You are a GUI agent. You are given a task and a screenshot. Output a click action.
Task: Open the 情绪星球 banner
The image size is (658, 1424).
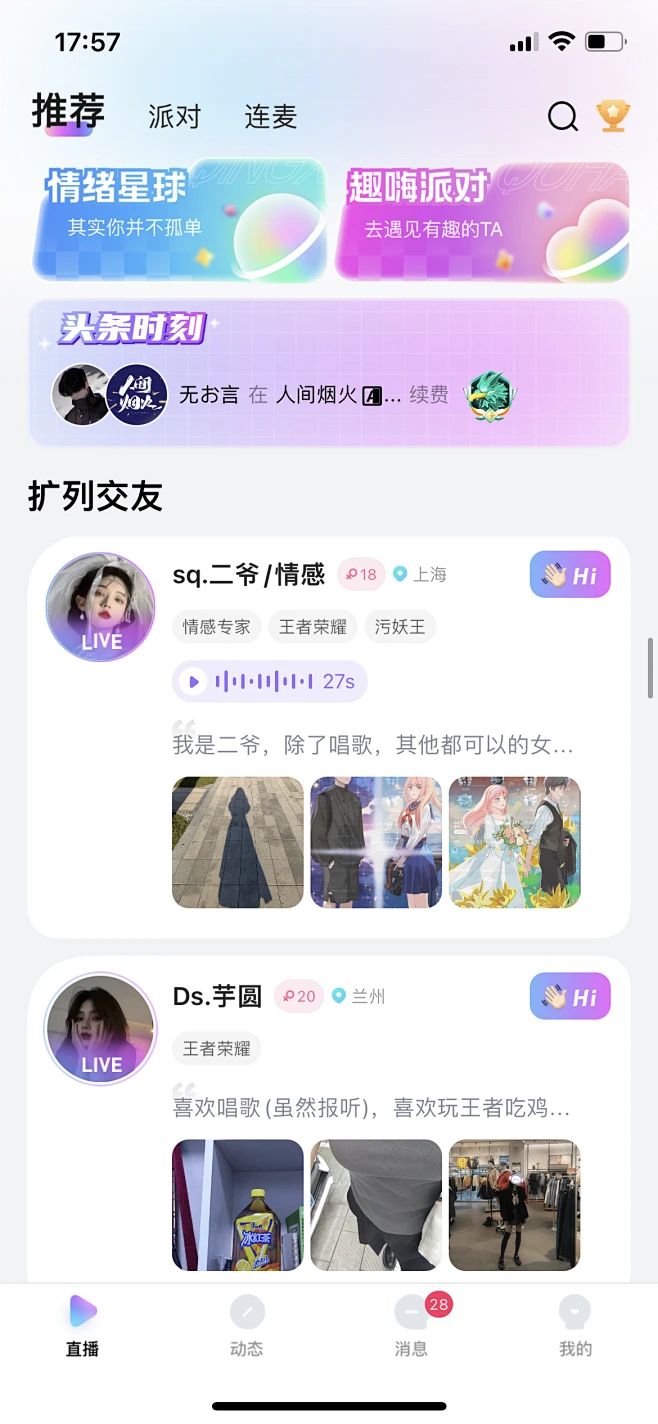(180, 221)
